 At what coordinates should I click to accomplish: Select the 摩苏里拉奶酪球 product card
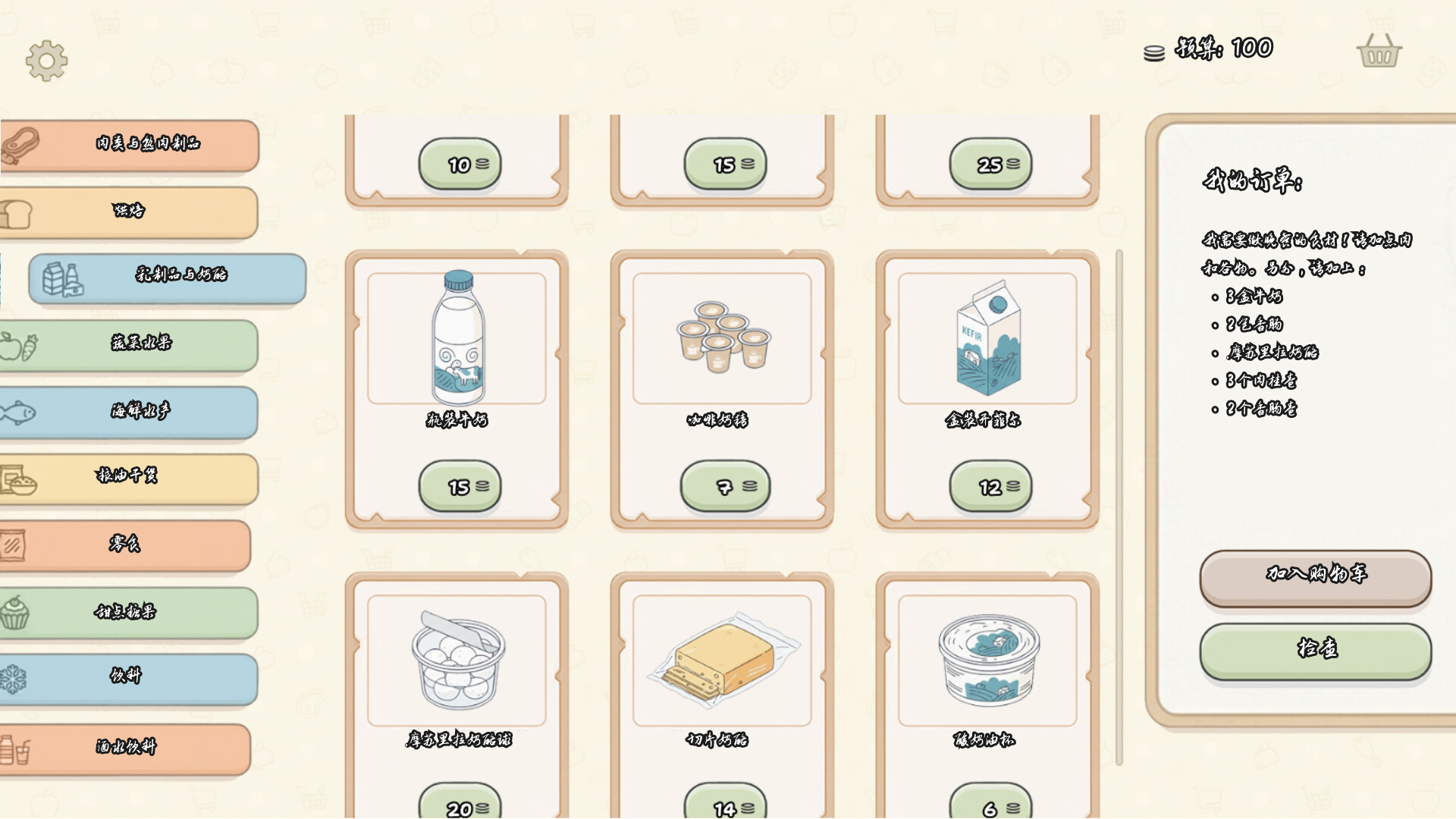tap(457, 661)
